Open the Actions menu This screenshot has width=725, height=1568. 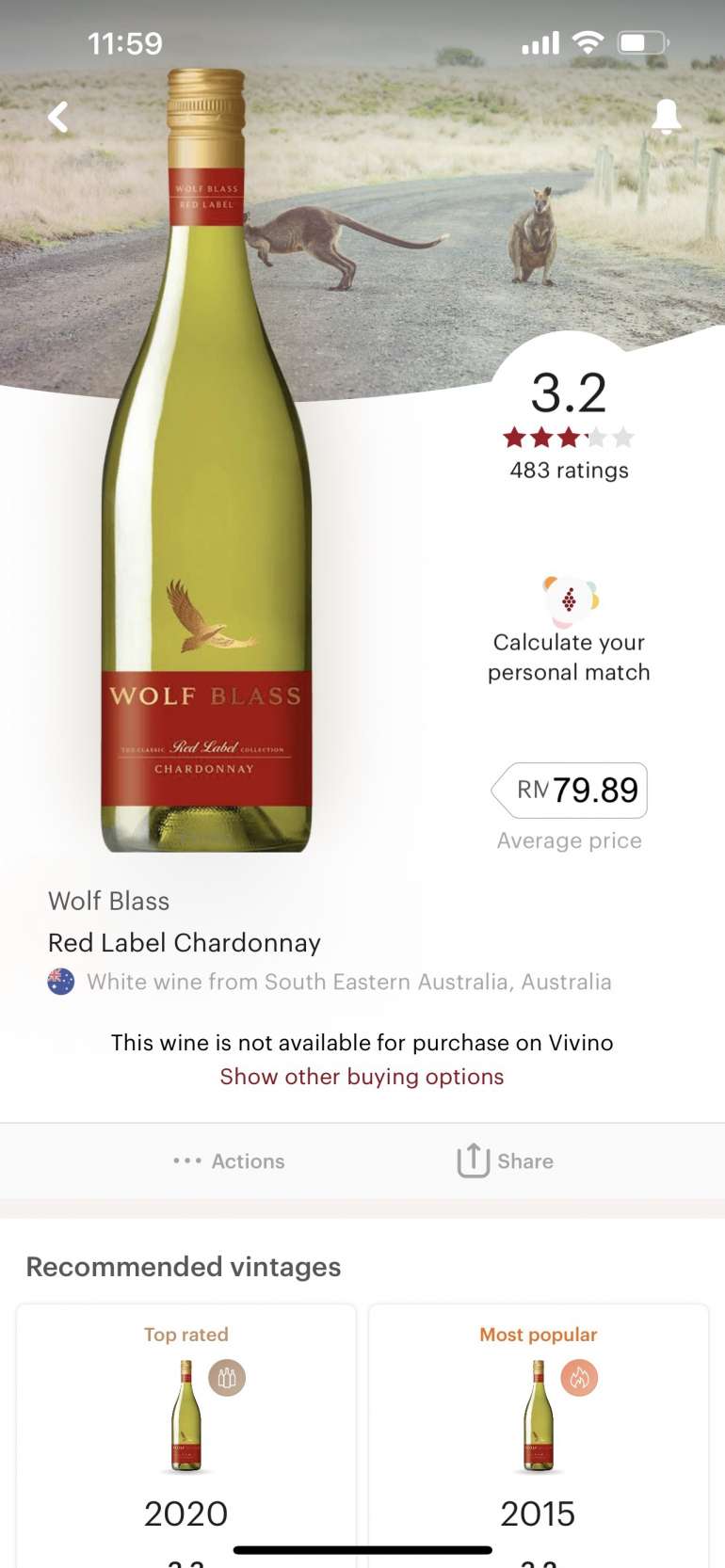pyautogui.click(x=229, y=1161)
